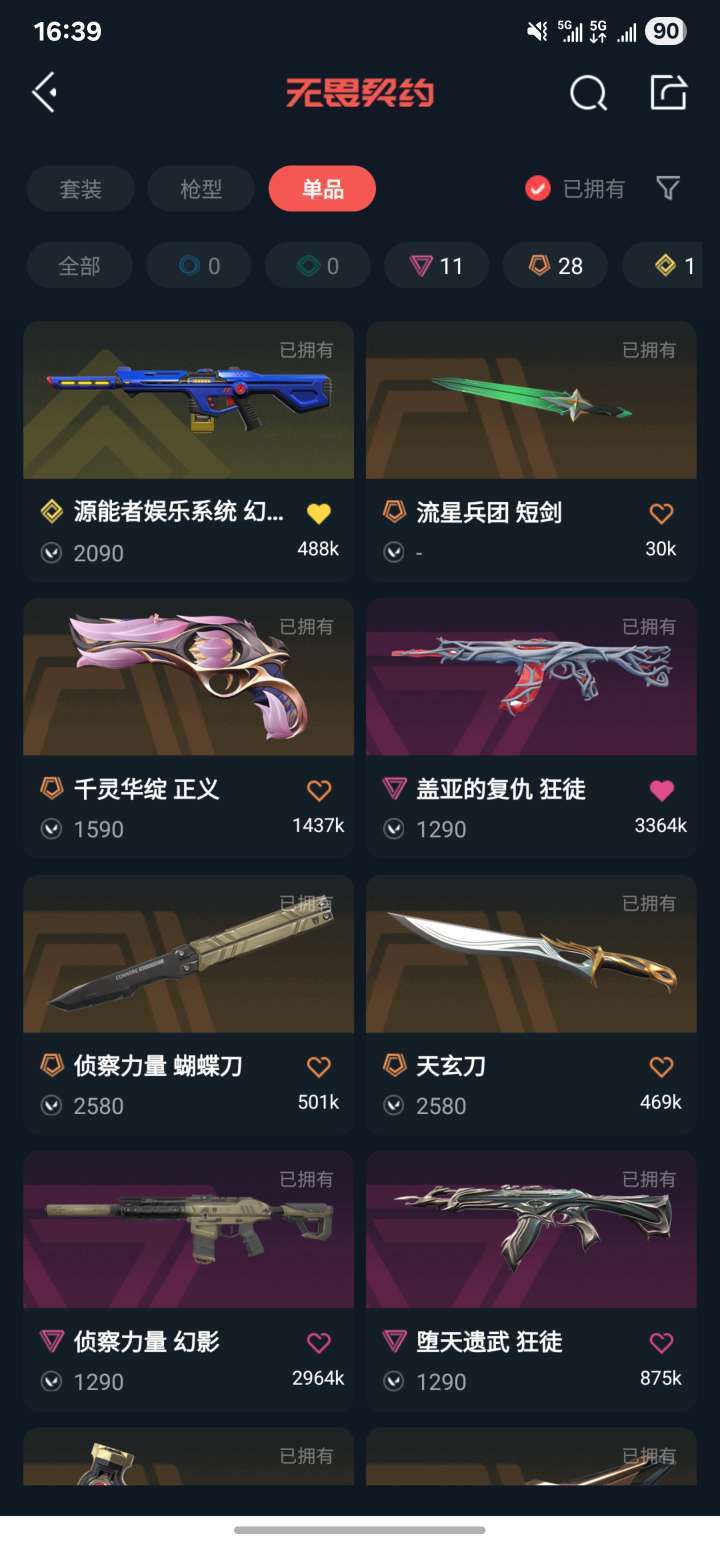Filter by the orange tier chip showing 28

coord(555,266)
